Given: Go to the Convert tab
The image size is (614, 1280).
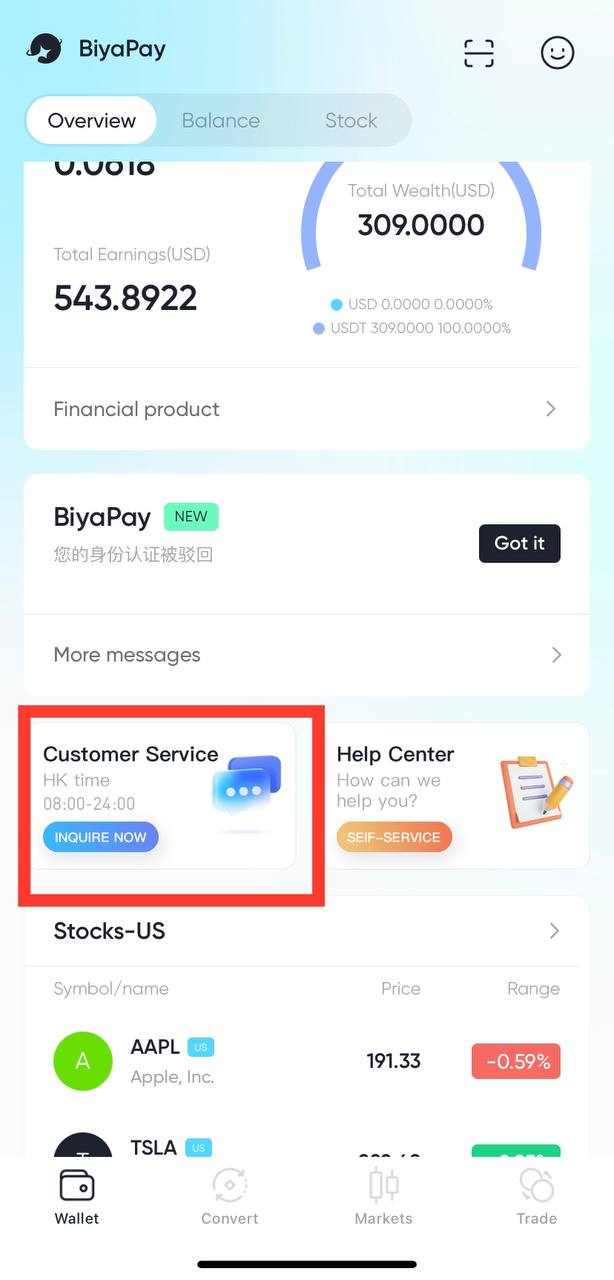Looking at the screenshot, I should (x=230, y=1195).
